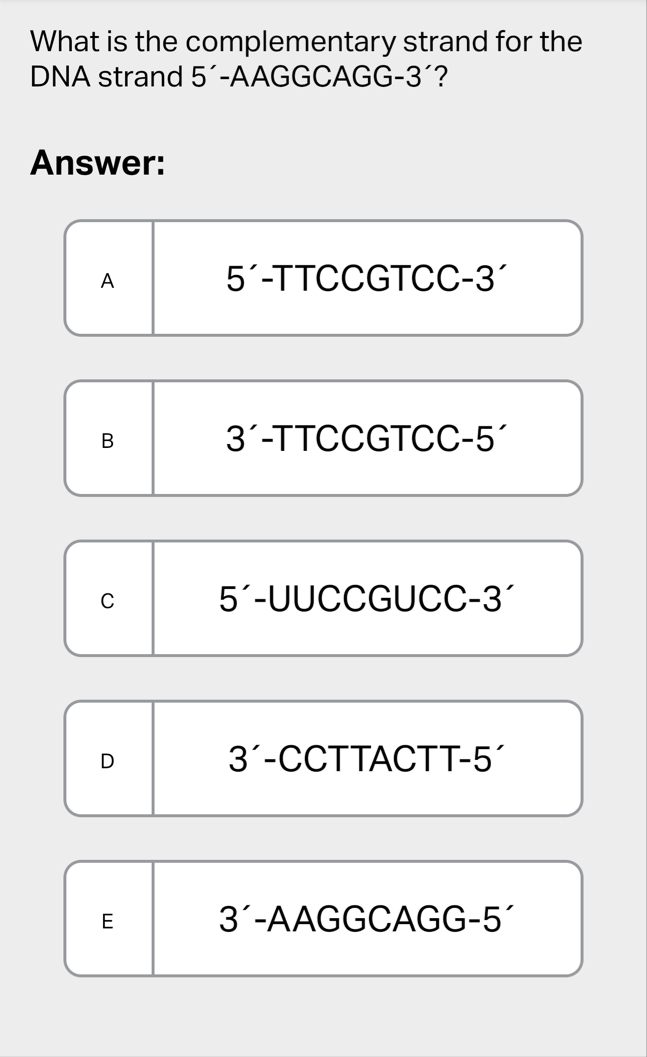Mark answer E: 3′-AAGGCAGG-5′

(x=323, y=919)
